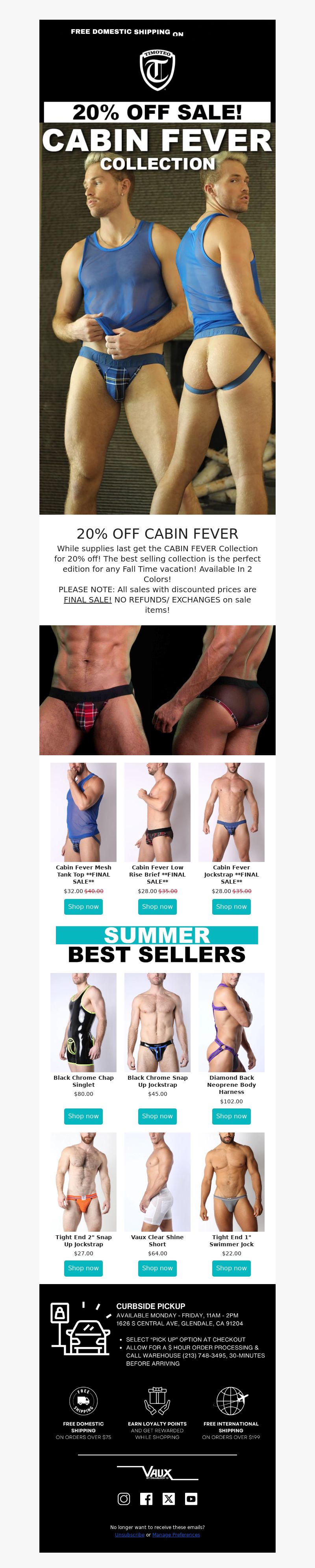View the Black Chrome Chap Singlet product image
Screen dimensions: 315x1568
83,1022
